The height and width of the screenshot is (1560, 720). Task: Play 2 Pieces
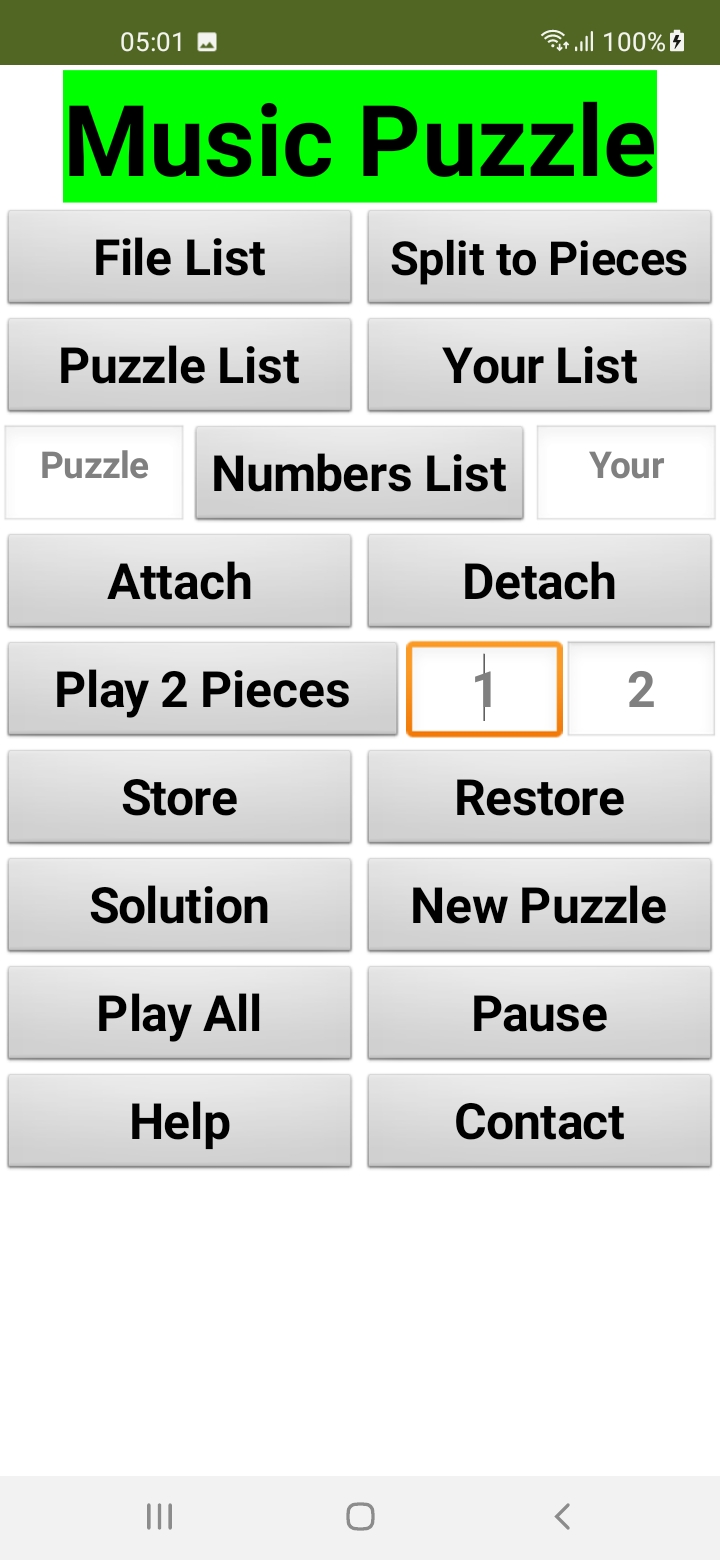point(203,689)
